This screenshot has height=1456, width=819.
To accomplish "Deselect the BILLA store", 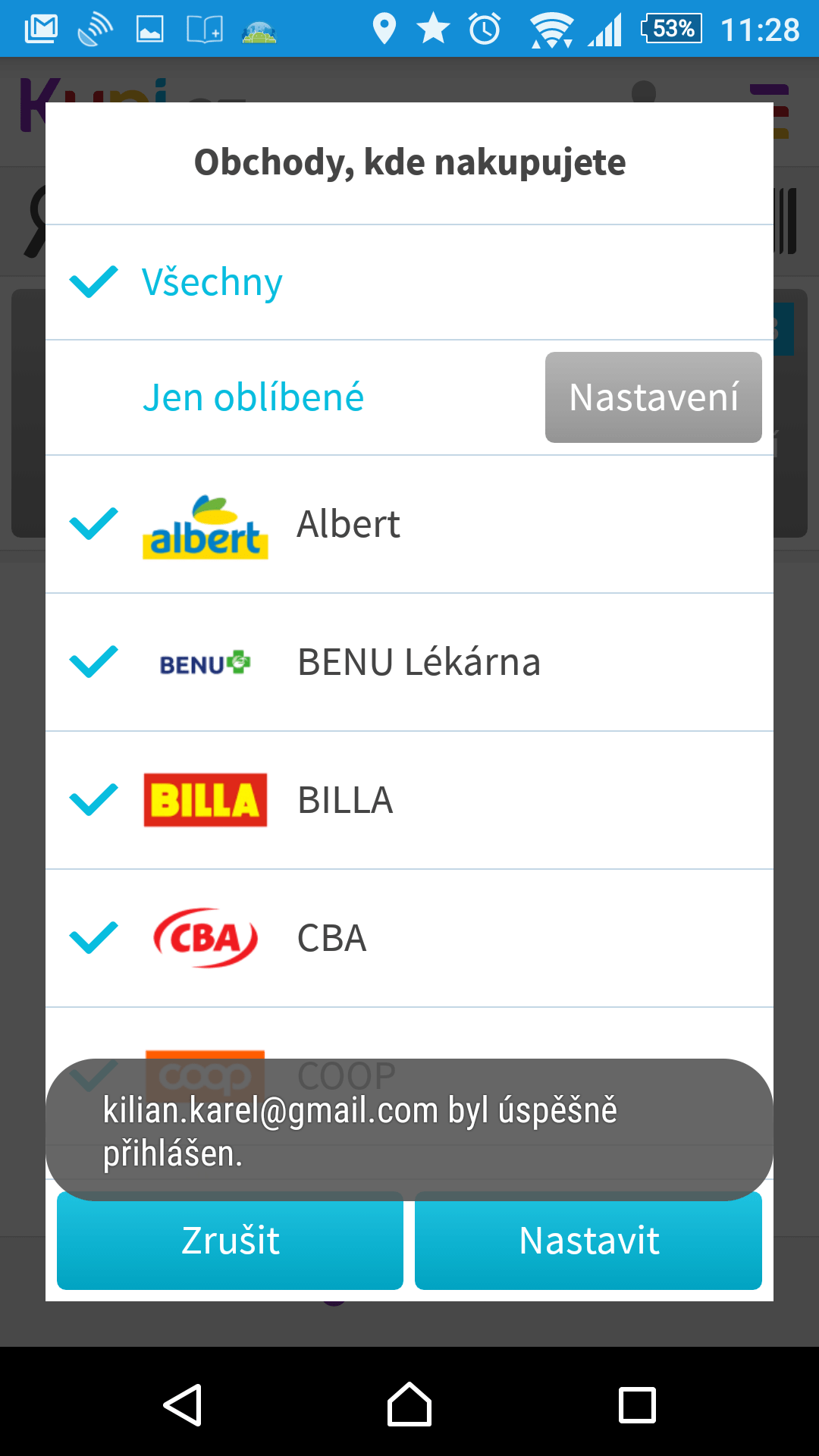I will point(409,800).
